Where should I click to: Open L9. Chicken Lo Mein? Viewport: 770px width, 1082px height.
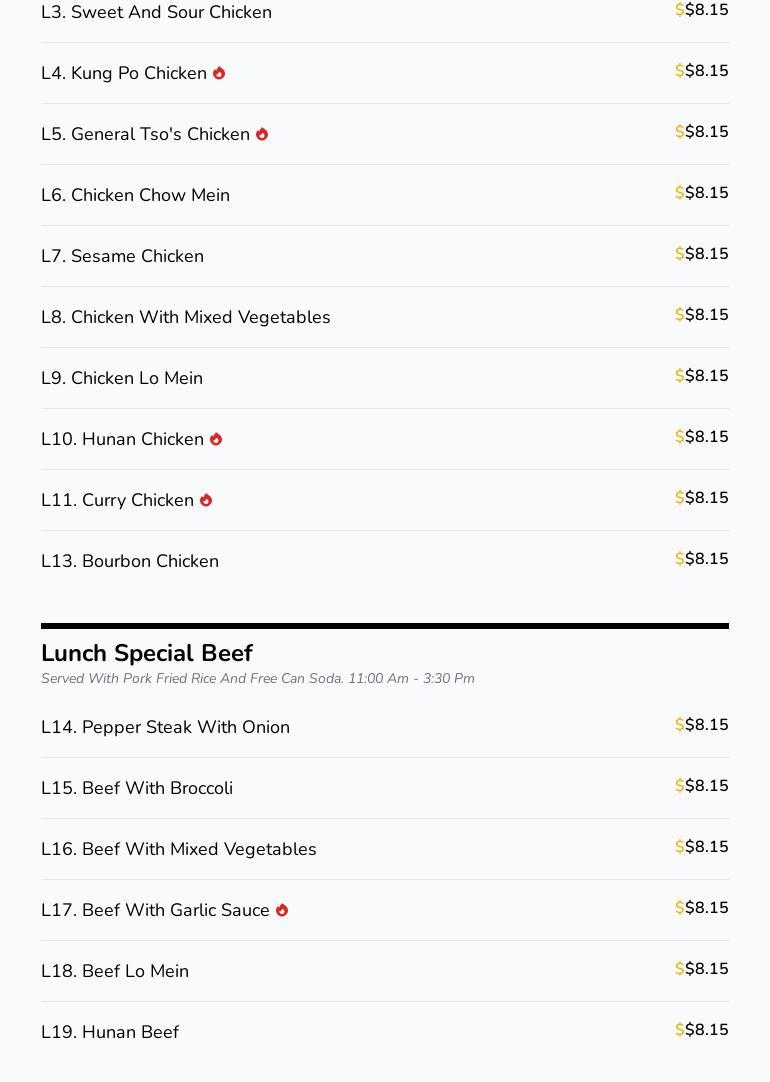pos(122,378)
